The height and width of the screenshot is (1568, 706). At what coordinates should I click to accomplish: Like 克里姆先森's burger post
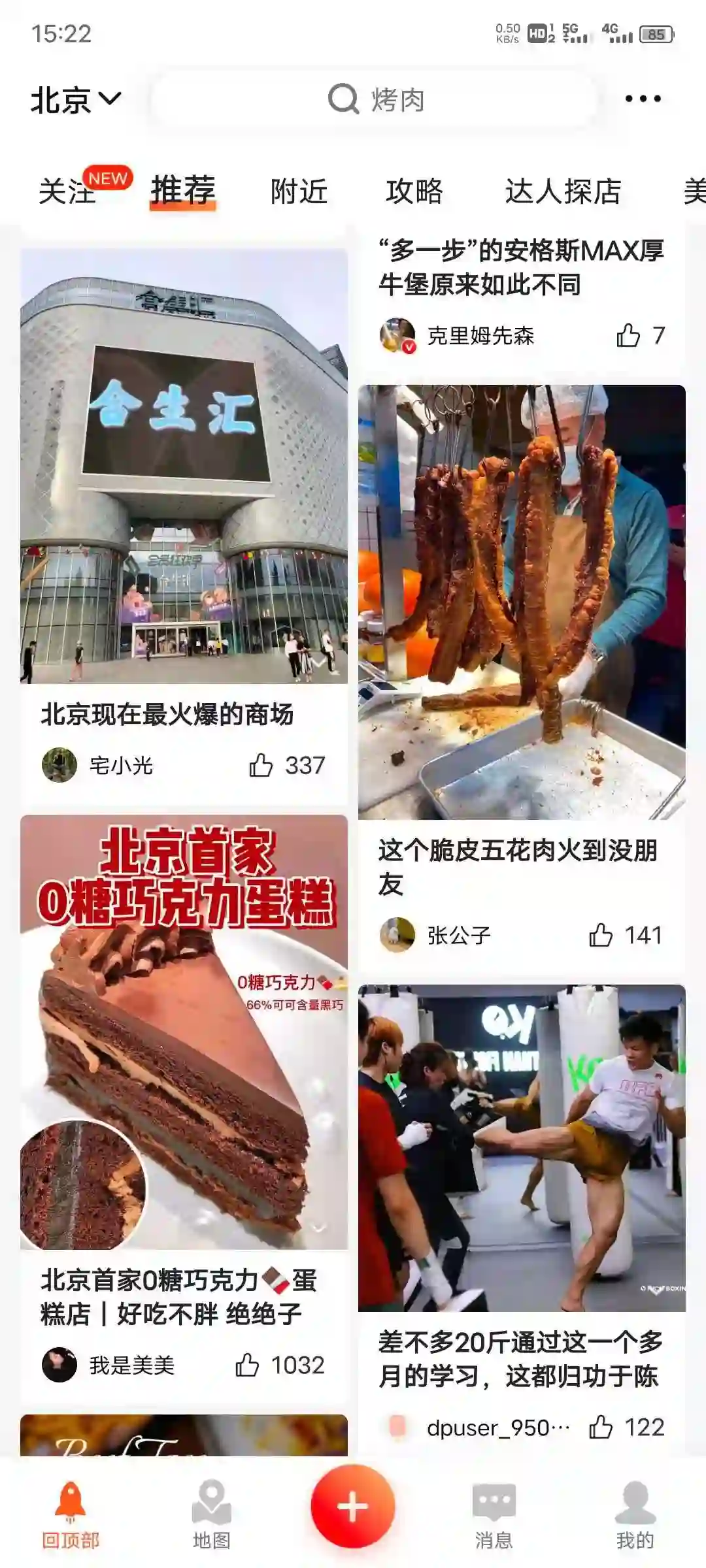point(628,335)
